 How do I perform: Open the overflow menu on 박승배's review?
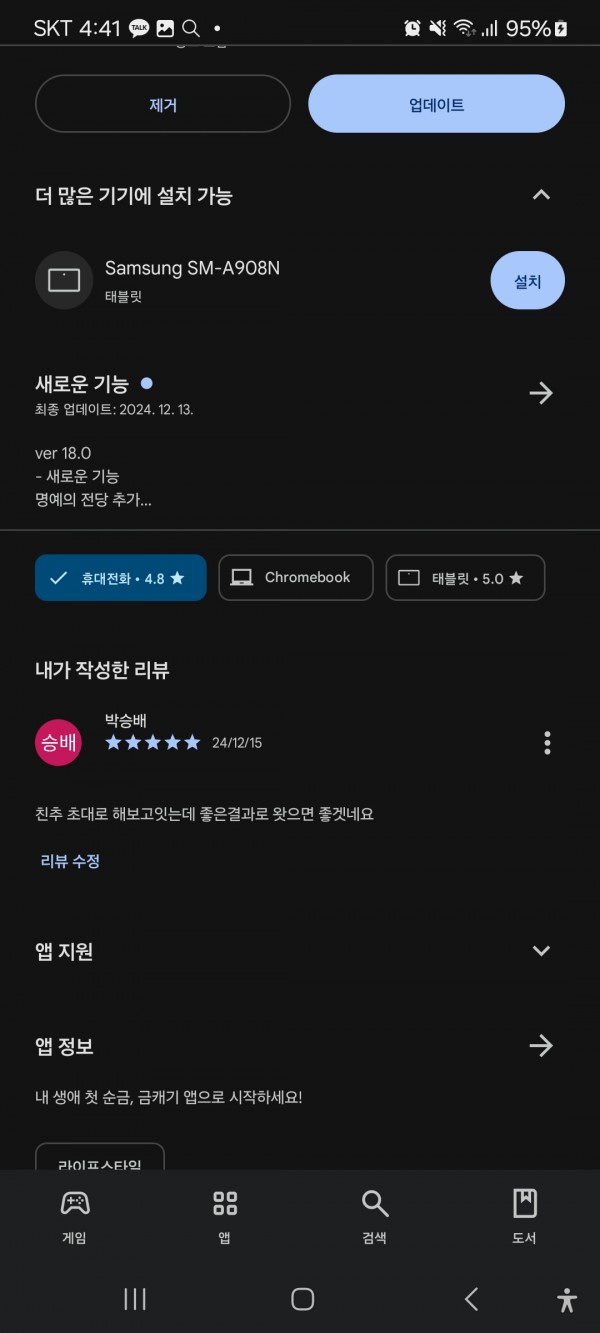pyautogui.click(x=547, y=743)
